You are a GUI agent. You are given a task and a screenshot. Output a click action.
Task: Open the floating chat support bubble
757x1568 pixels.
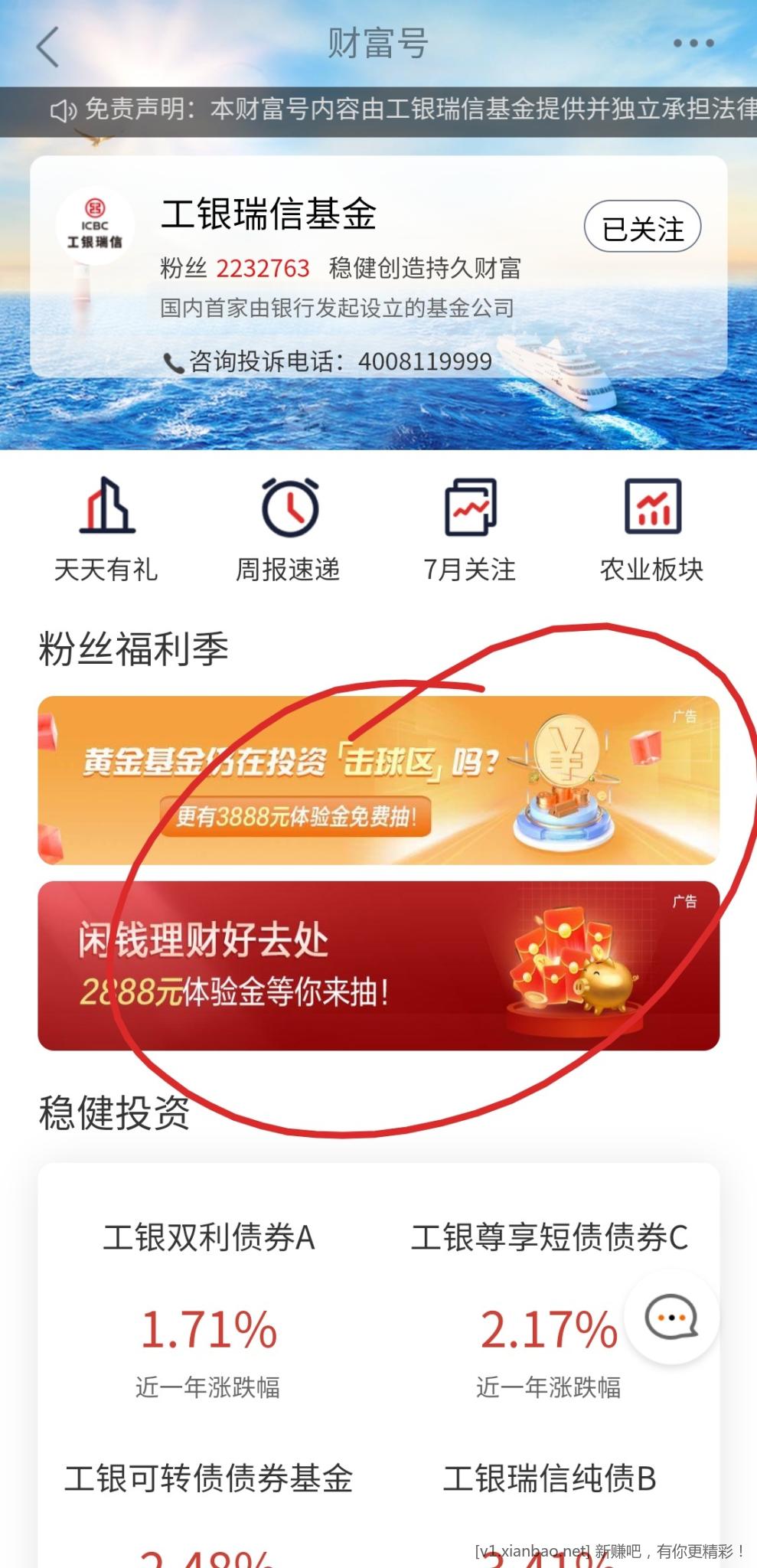pos(671,1317)
